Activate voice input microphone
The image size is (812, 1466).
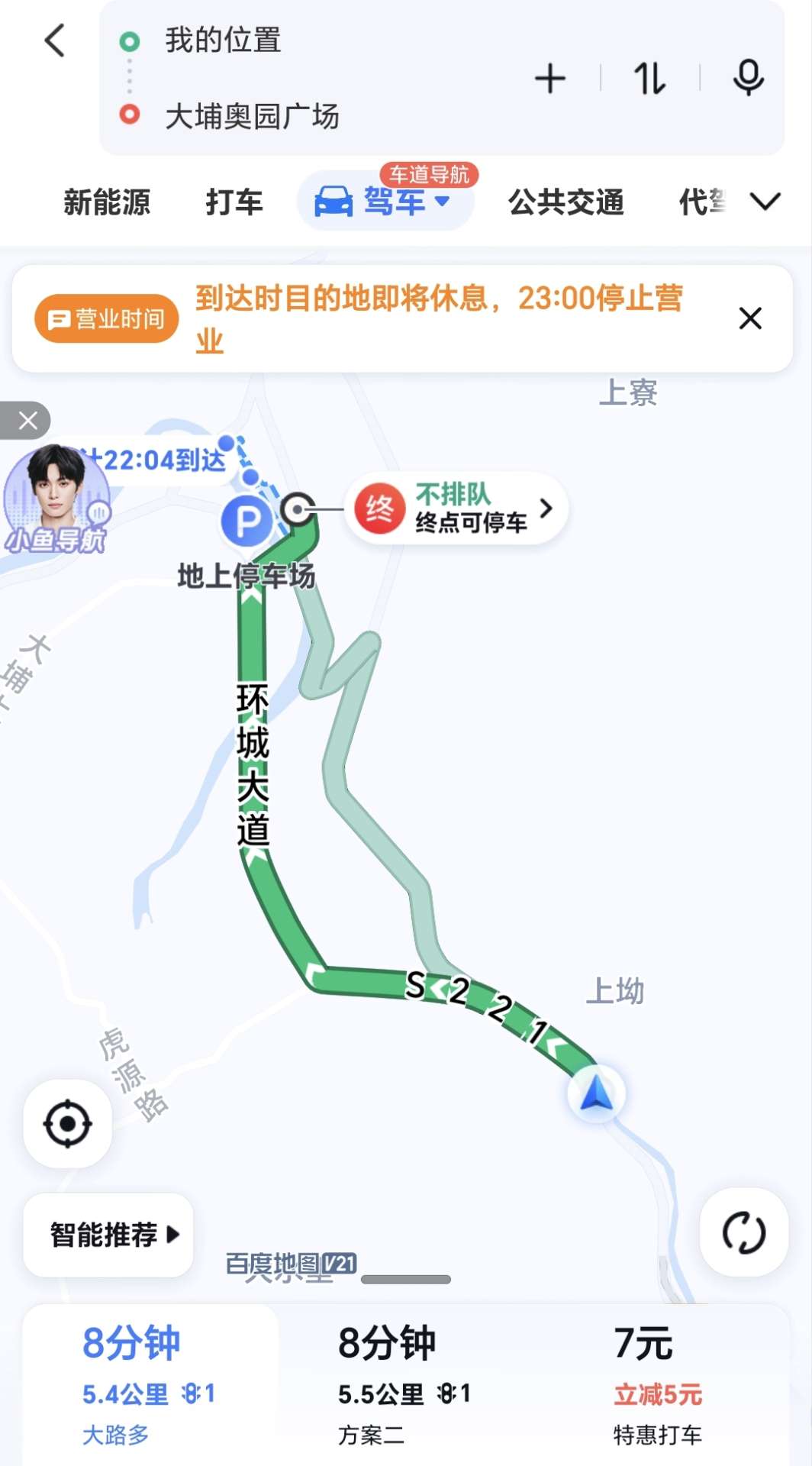pyautogui.click(x=748, y=77)
